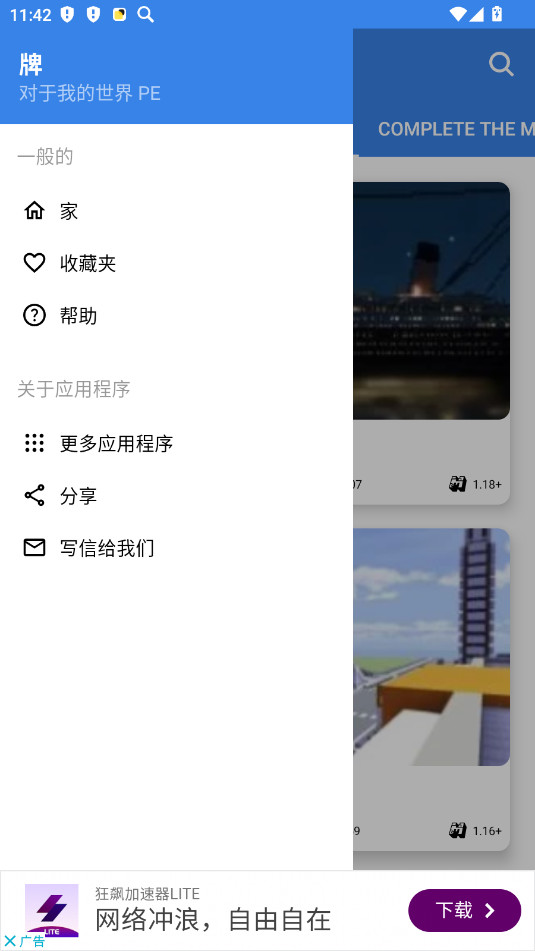This screenshot has height=951, width=535.
Task: Open 更多应用程序 more apps
Action: point(177,443)
